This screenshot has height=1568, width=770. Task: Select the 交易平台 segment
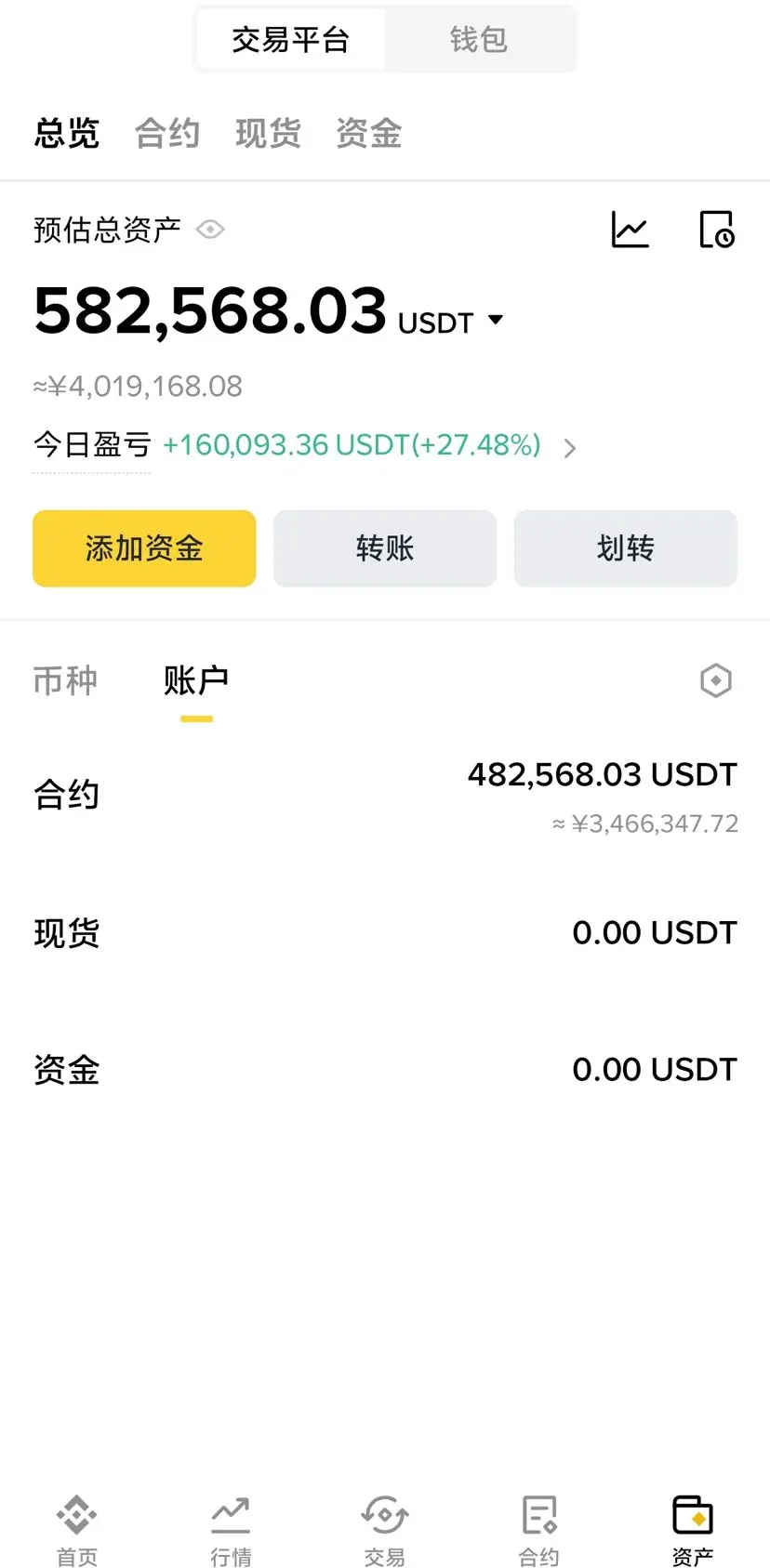[290, 39]
